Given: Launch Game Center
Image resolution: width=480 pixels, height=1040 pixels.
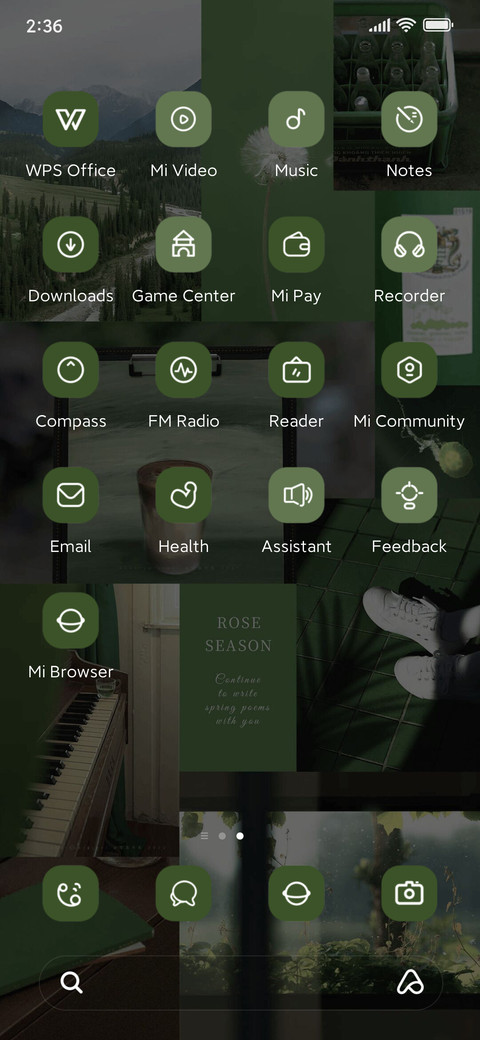Looking at the screenshot, I should pos(184,245).
